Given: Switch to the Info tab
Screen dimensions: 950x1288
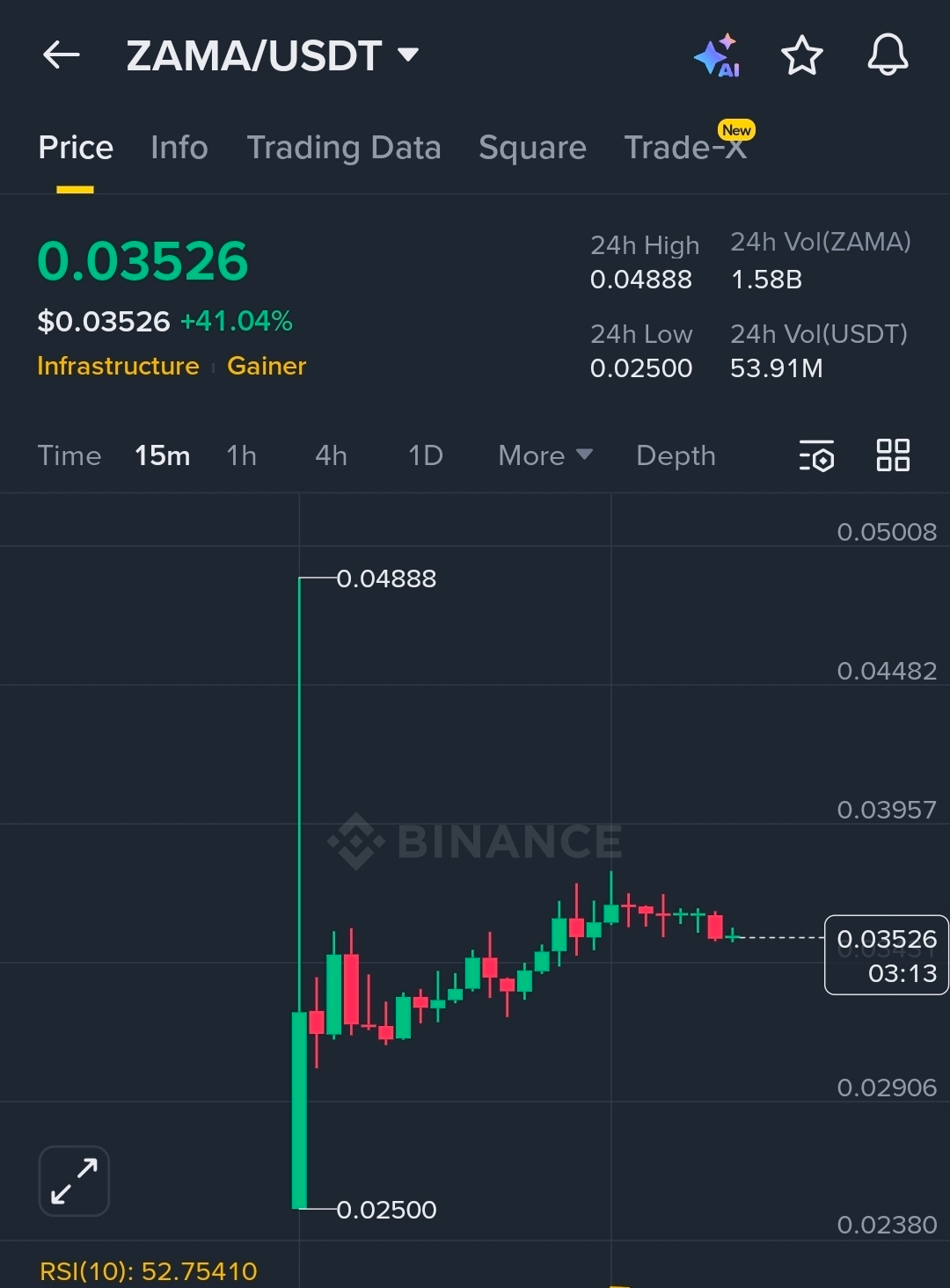Looking at the screenshot, I should pos(179,148).
